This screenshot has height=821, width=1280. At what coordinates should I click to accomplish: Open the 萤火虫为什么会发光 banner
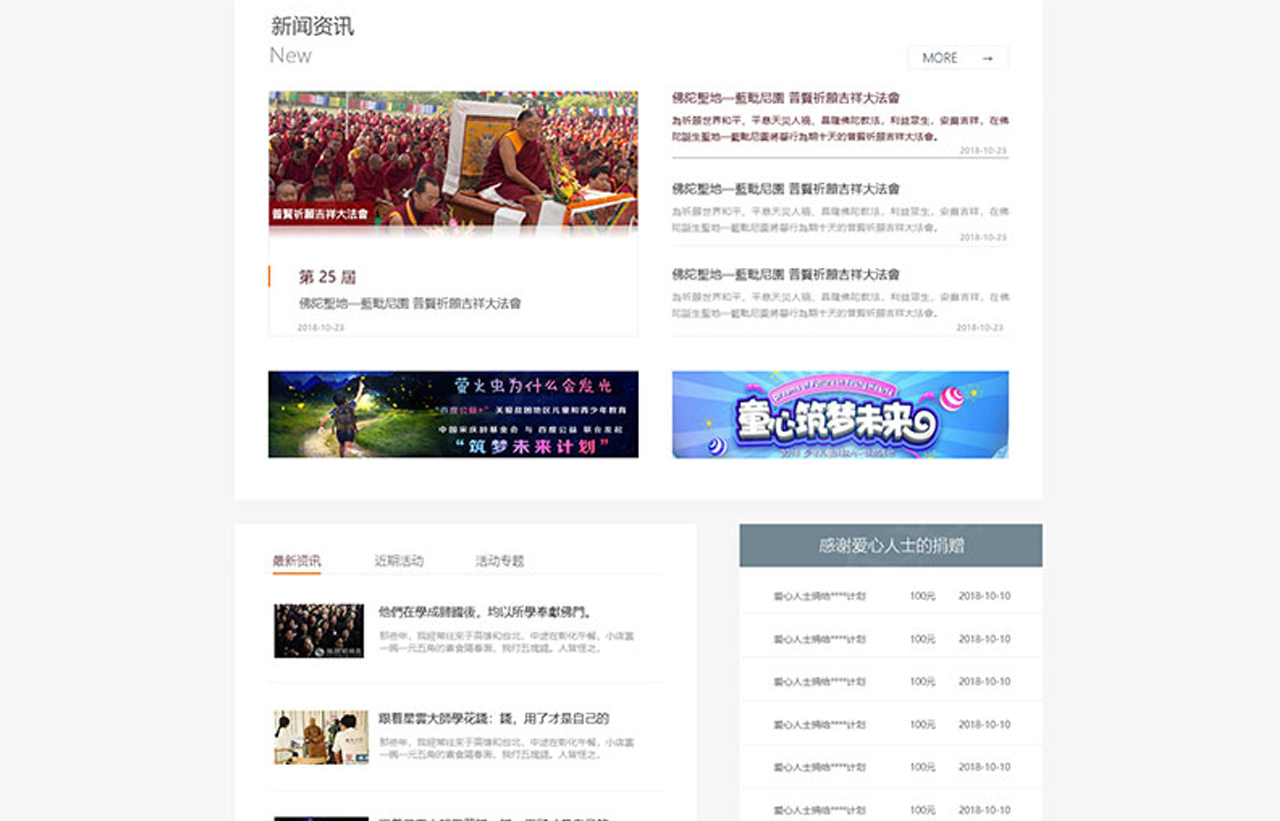[453, 414]
